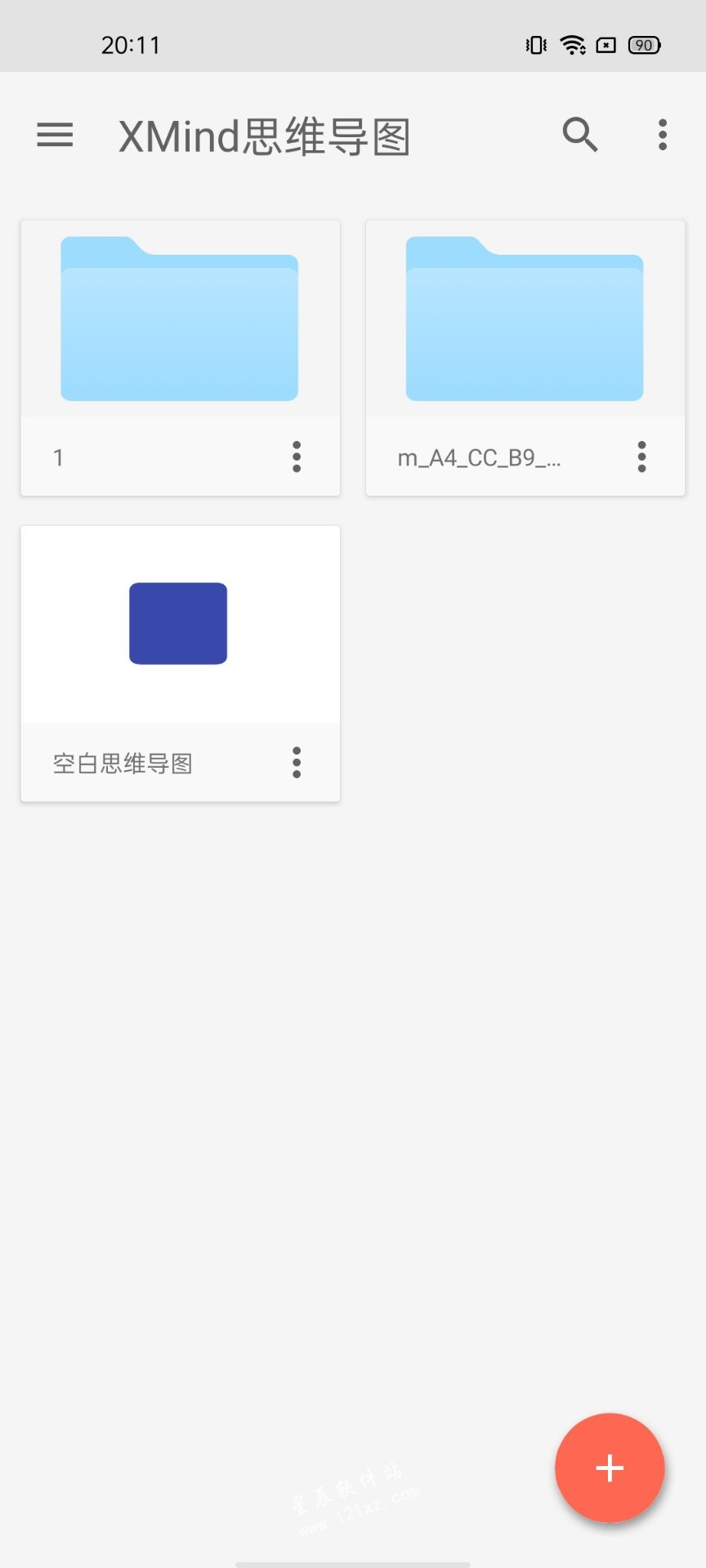Screen dimensions: 706x1568
Task: Open the hamburger drawer menu
Action: pos(55,135)
